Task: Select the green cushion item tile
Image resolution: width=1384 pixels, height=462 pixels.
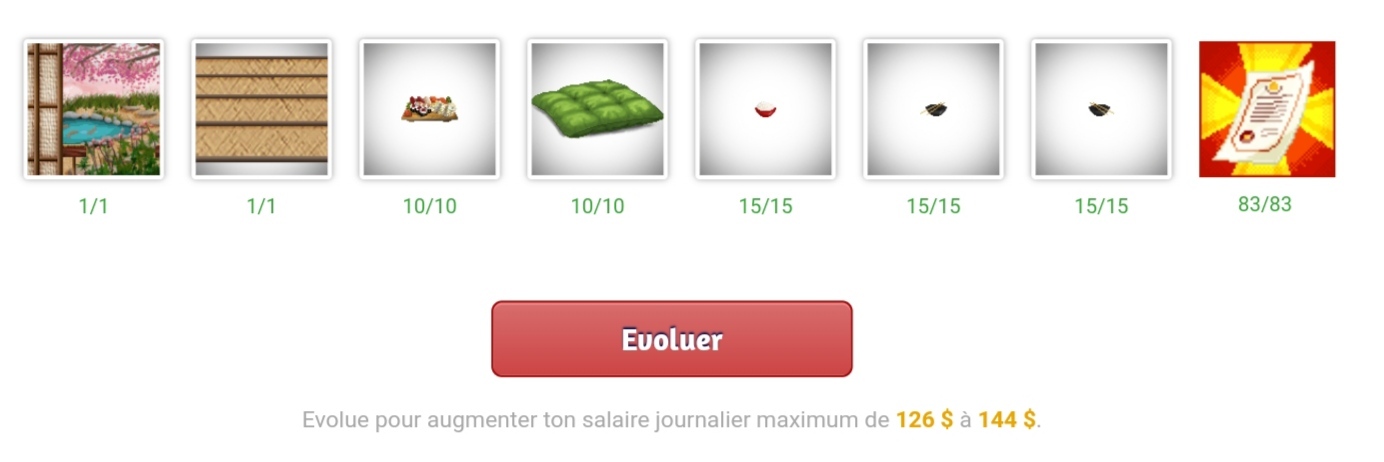Action: (597, 109)
